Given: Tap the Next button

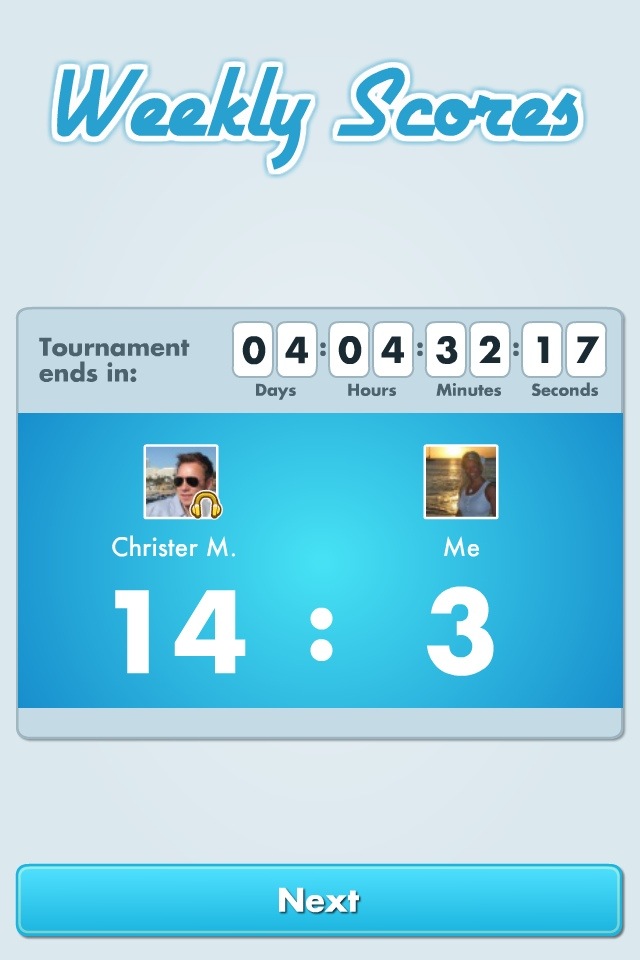Looking at the screenshot, I should (319, 900).
